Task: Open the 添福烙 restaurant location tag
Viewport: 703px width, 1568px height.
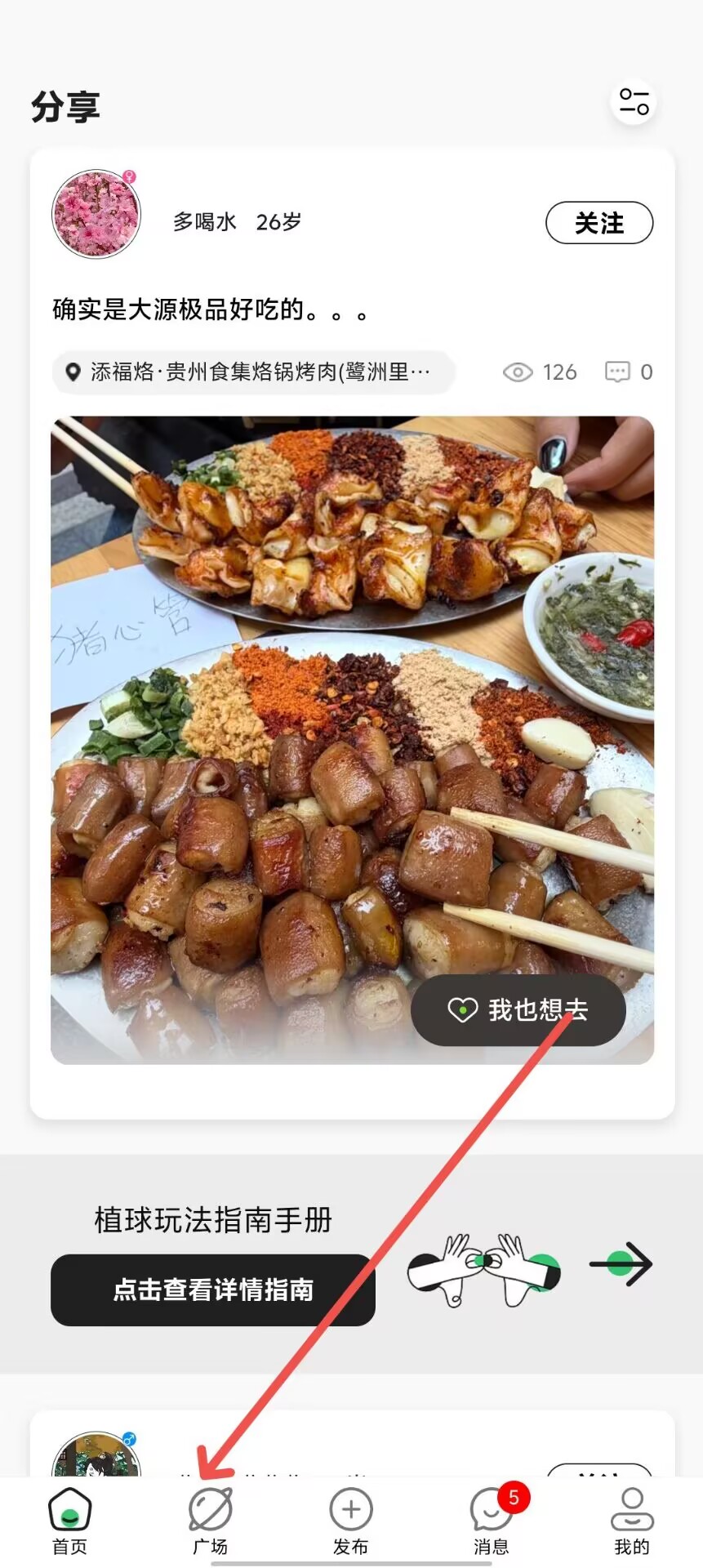Action: click(x=253, y=372)
